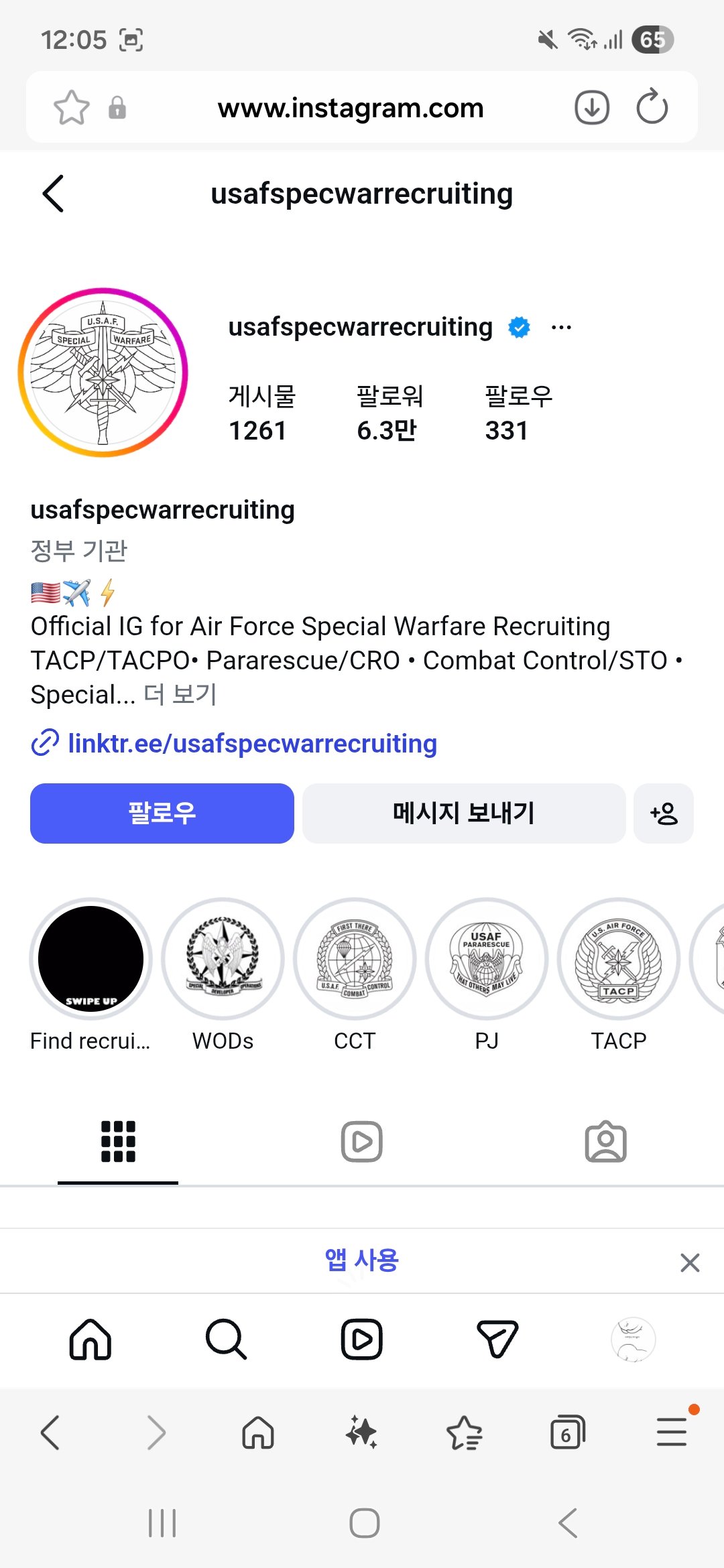Reload the page in the browser
Image resolution: width=724 pixels, height=1568 pixels.
652,107
